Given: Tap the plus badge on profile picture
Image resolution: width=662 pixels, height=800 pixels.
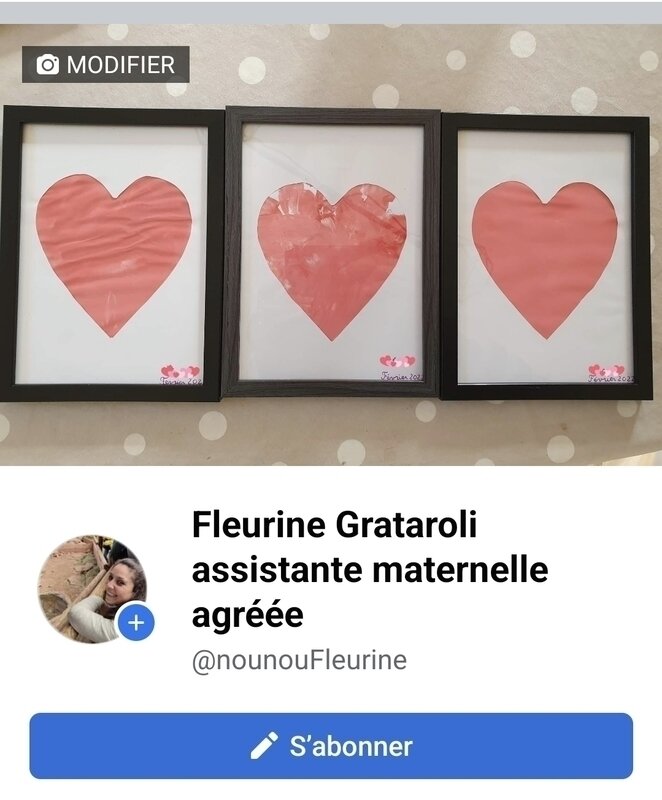Looking at the screenshot, I should pos(136,623).
